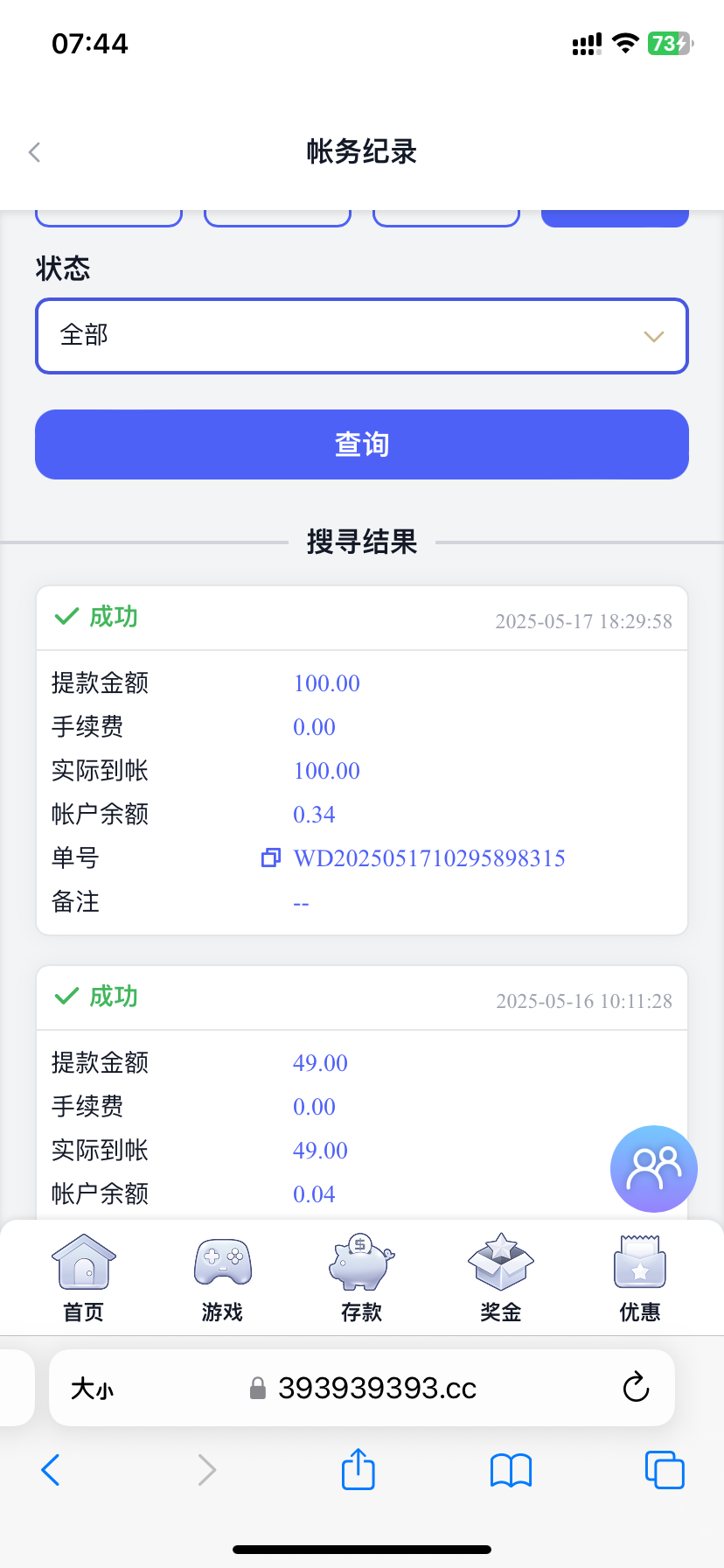This screenshot has height=1568, width=724.
Task: Go to the 奖金 tab
Action: 500,1277
